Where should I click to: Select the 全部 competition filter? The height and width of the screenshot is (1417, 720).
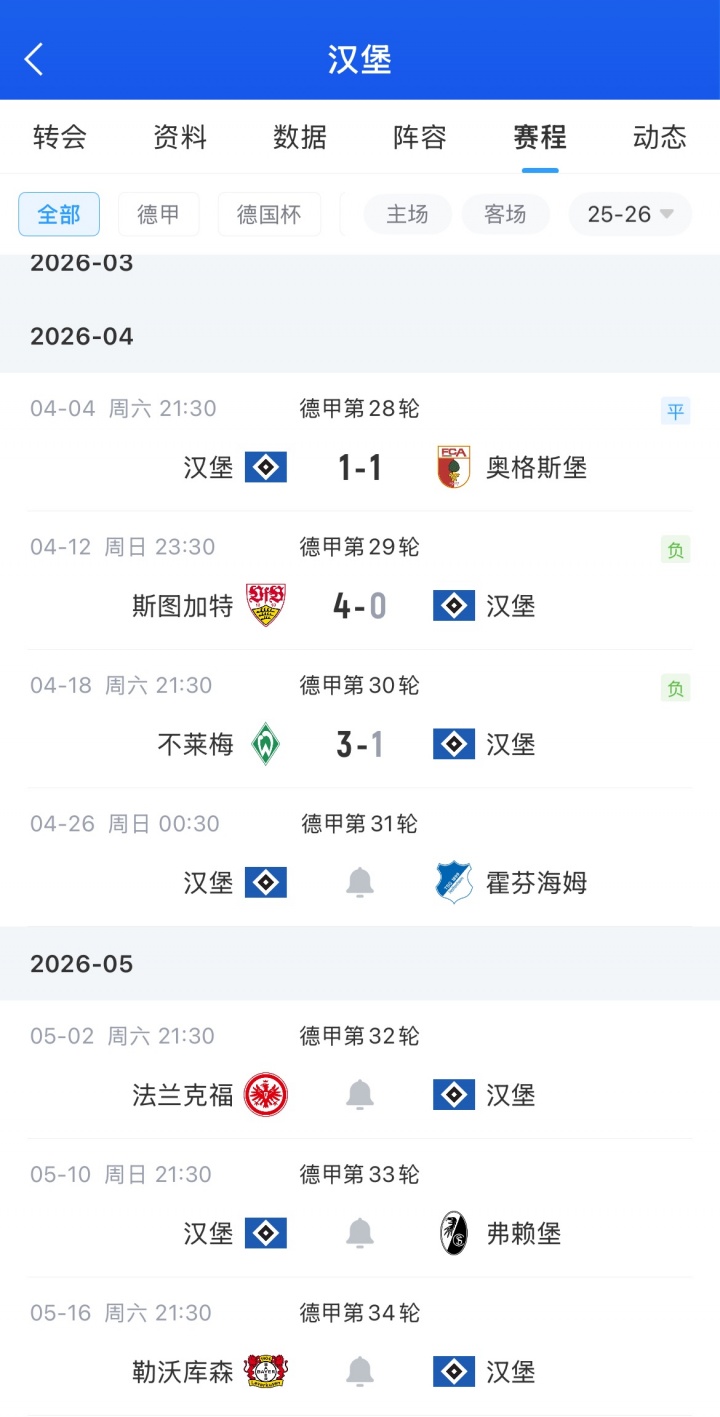(59, 214)
